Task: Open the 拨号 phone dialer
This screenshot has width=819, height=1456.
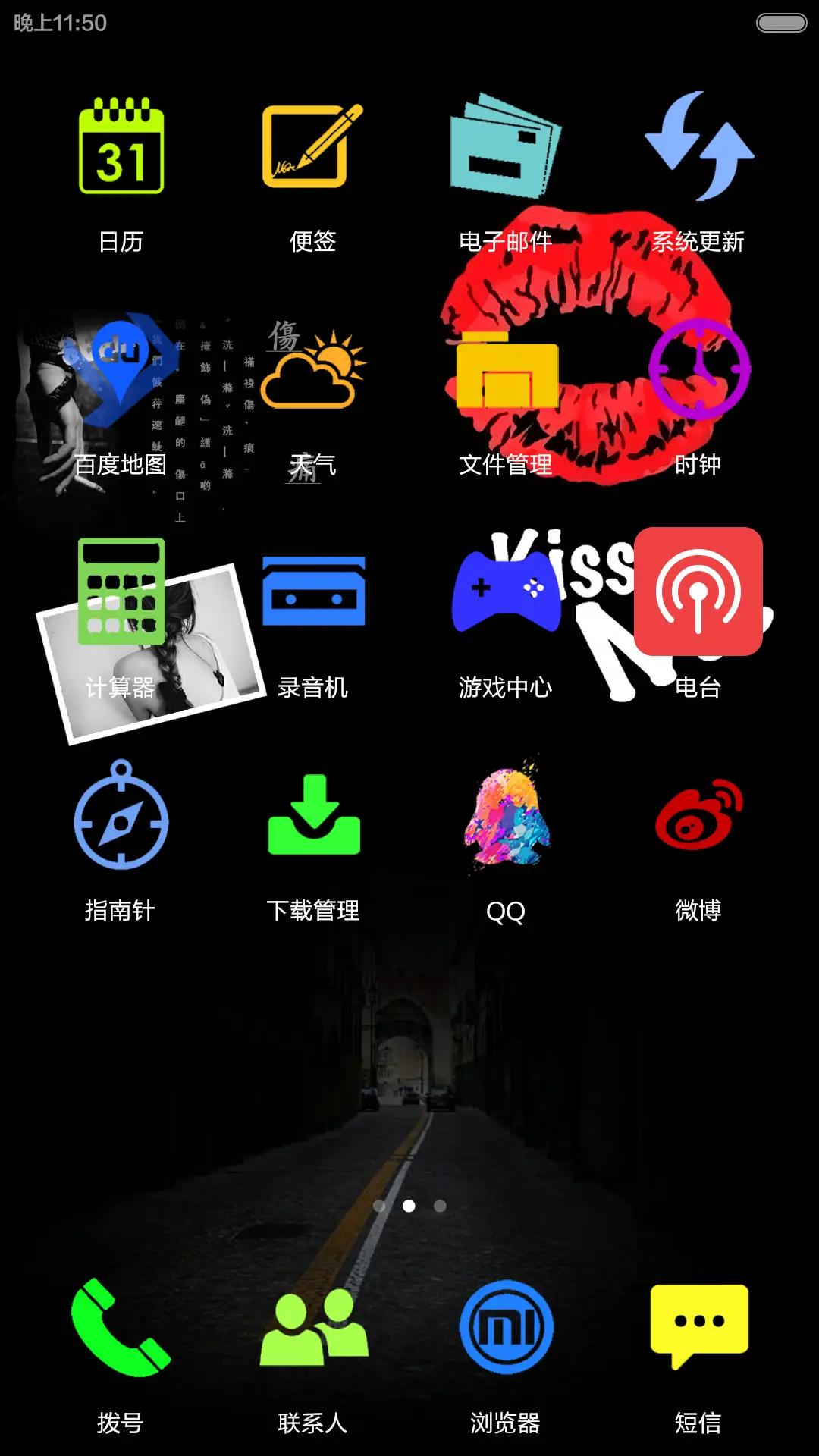Action: [121, 1327]
